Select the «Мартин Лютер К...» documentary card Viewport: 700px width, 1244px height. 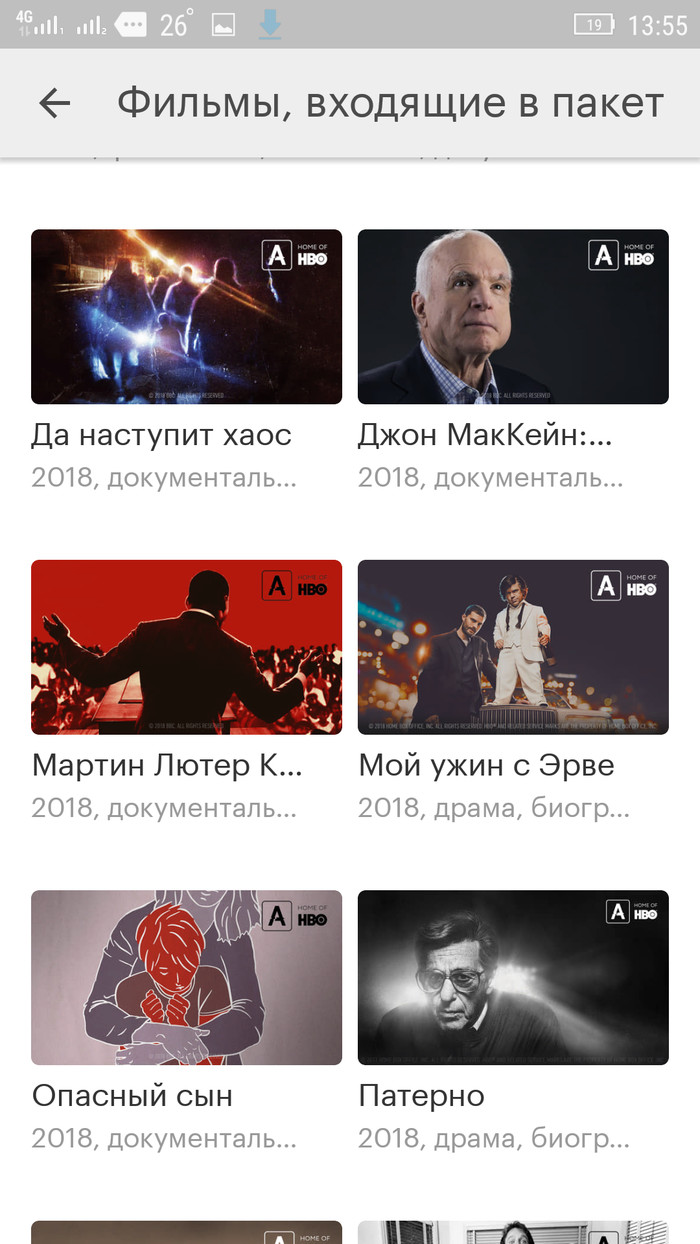click(186, 647)
